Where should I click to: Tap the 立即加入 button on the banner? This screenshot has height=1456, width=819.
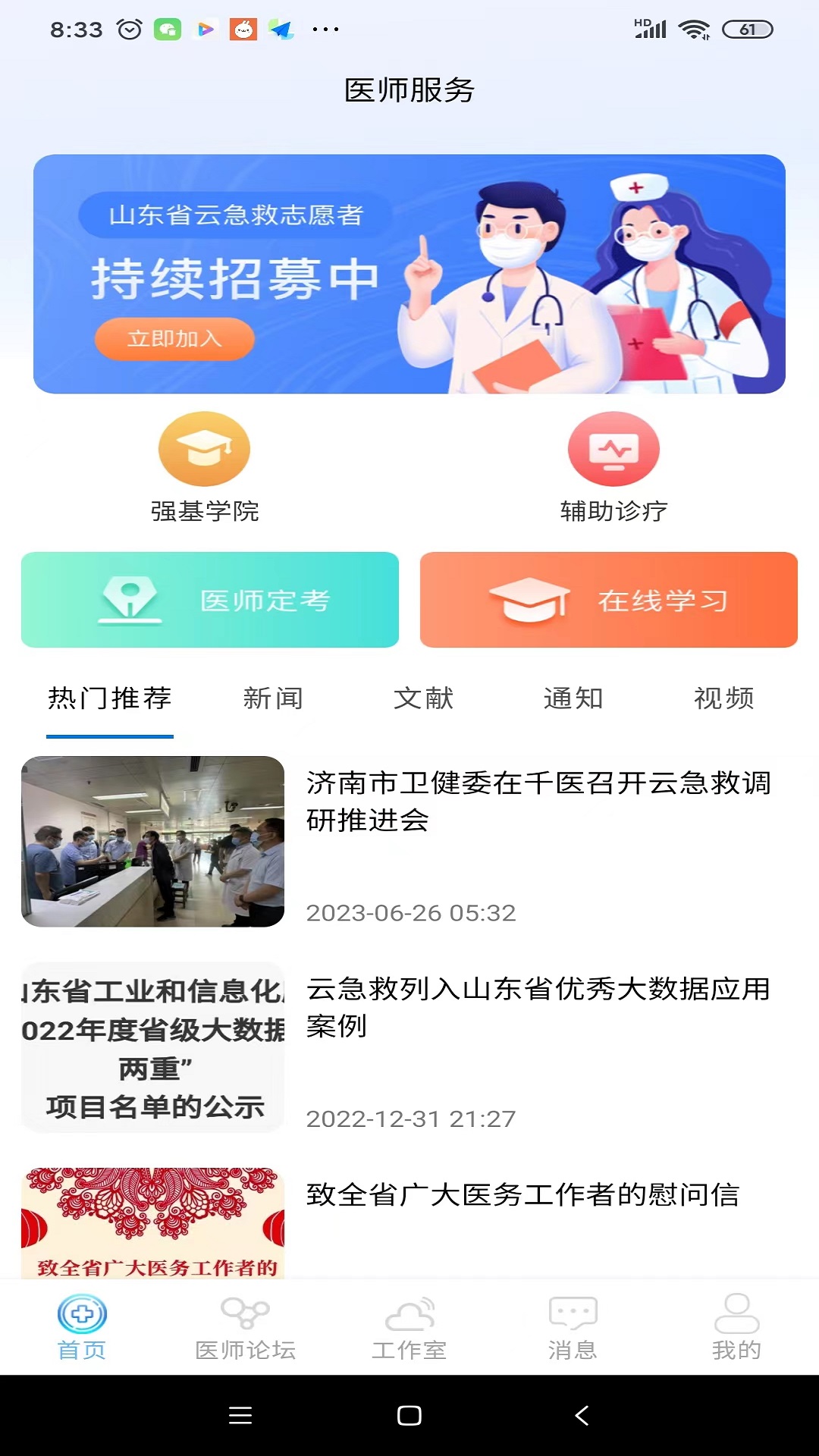point(174,338)
